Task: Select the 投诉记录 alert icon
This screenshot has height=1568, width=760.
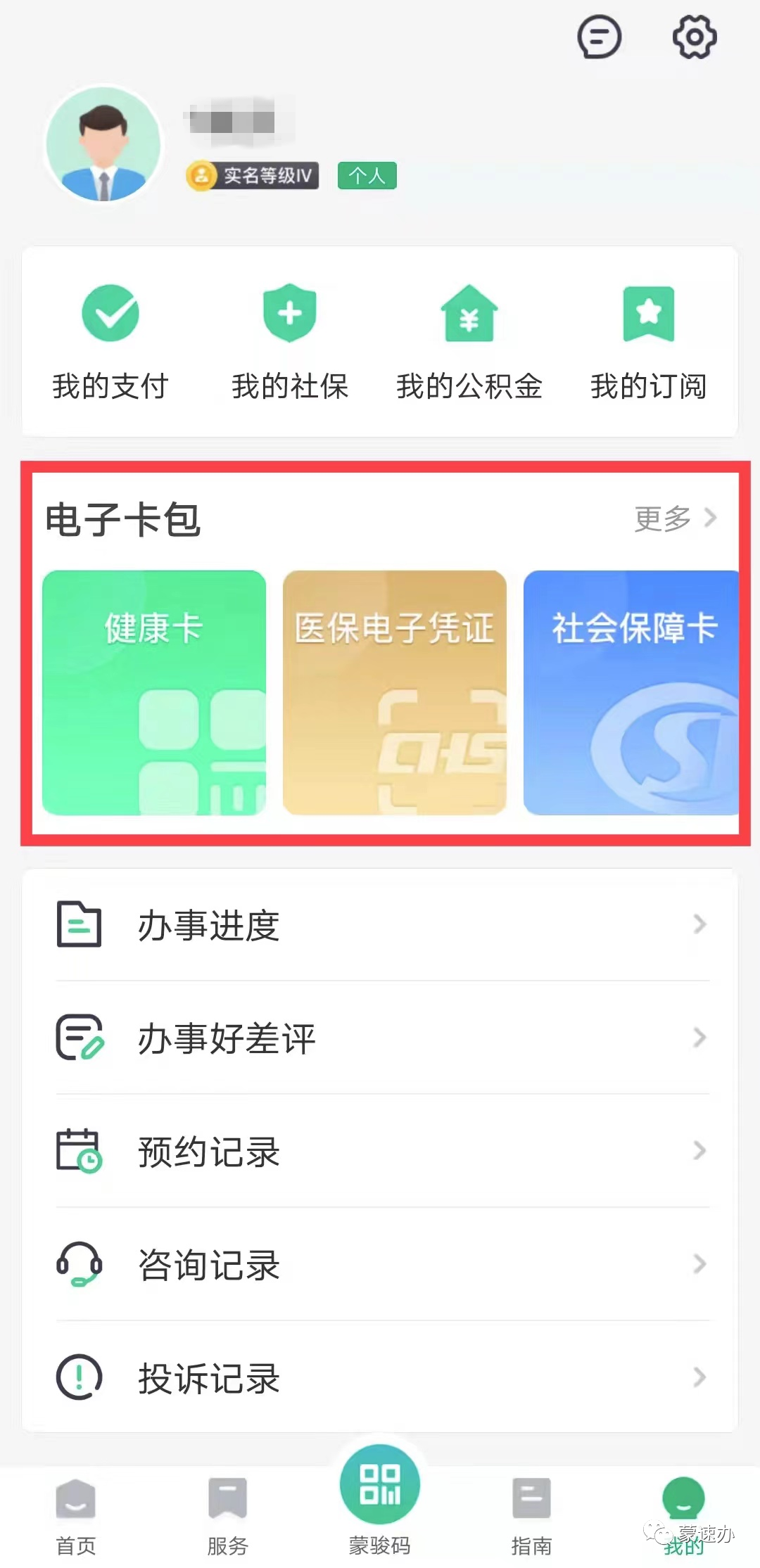Action: 80,1378
